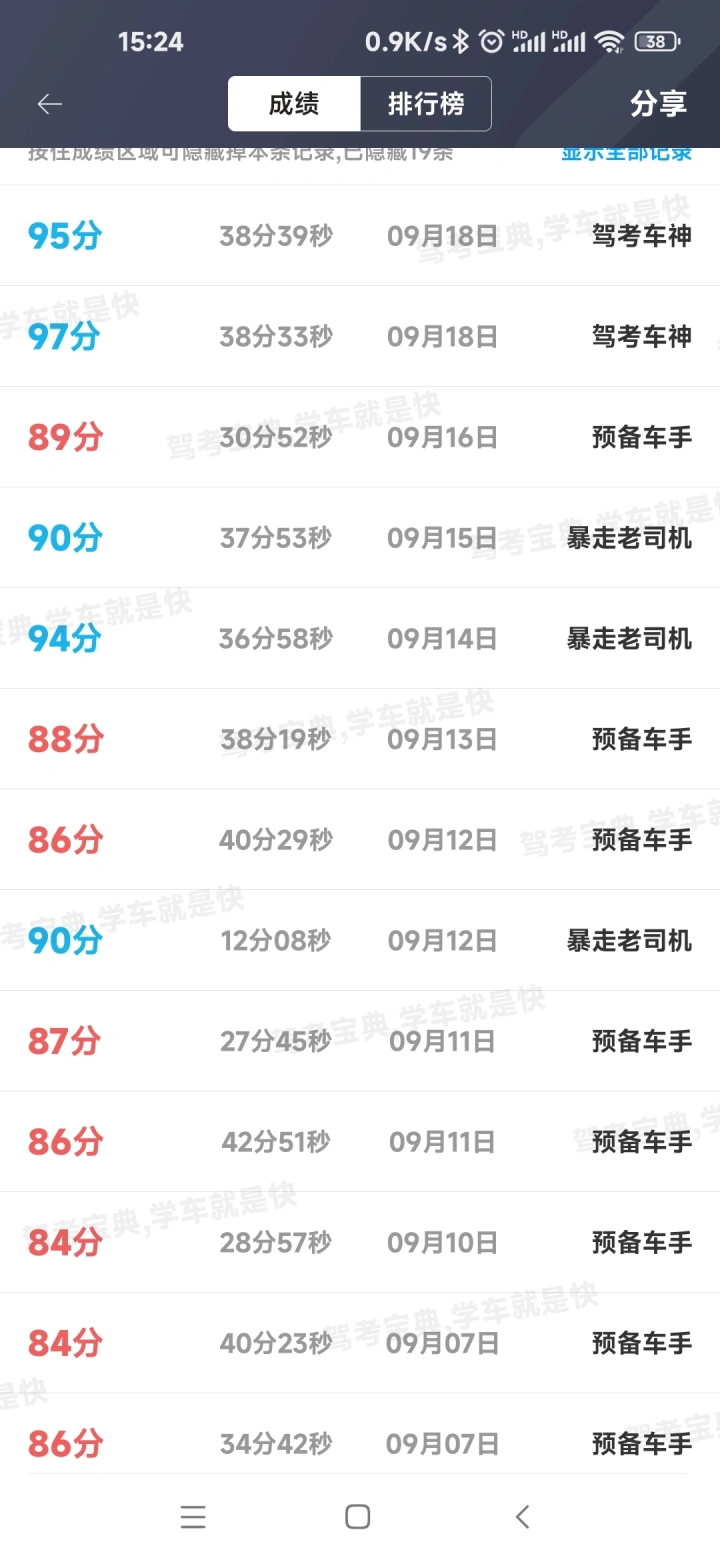
Task: Open the 90分 record from 09月15日
Action: (x=360, y=538)
